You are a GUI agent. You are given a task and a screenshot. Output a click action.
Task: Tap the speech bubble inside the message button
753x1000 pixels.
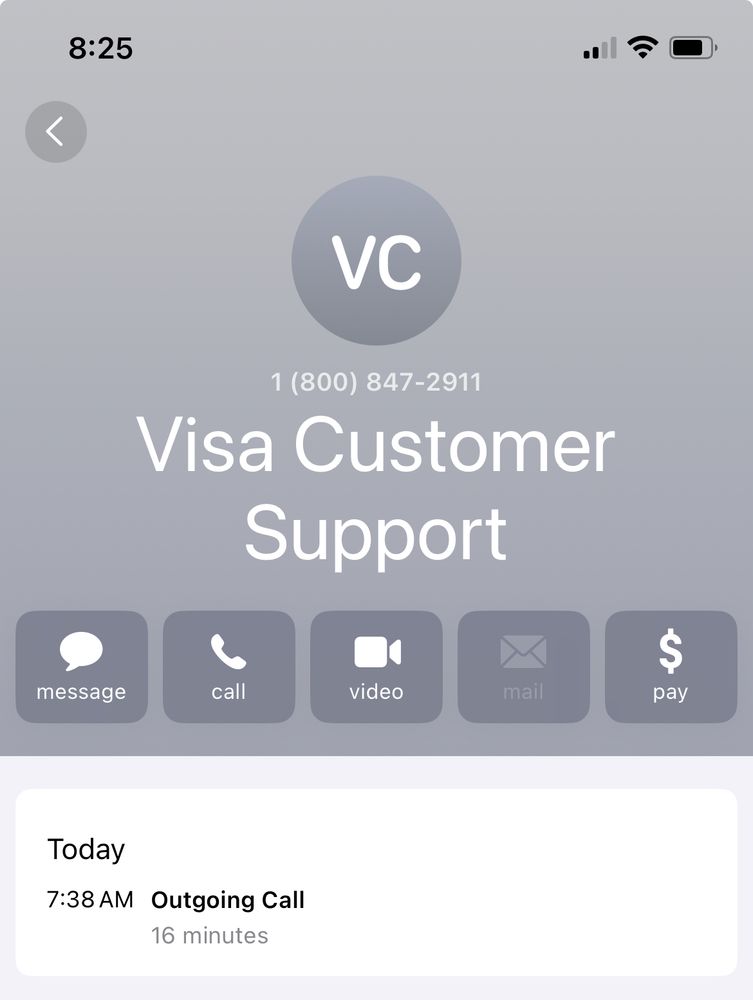81,650
